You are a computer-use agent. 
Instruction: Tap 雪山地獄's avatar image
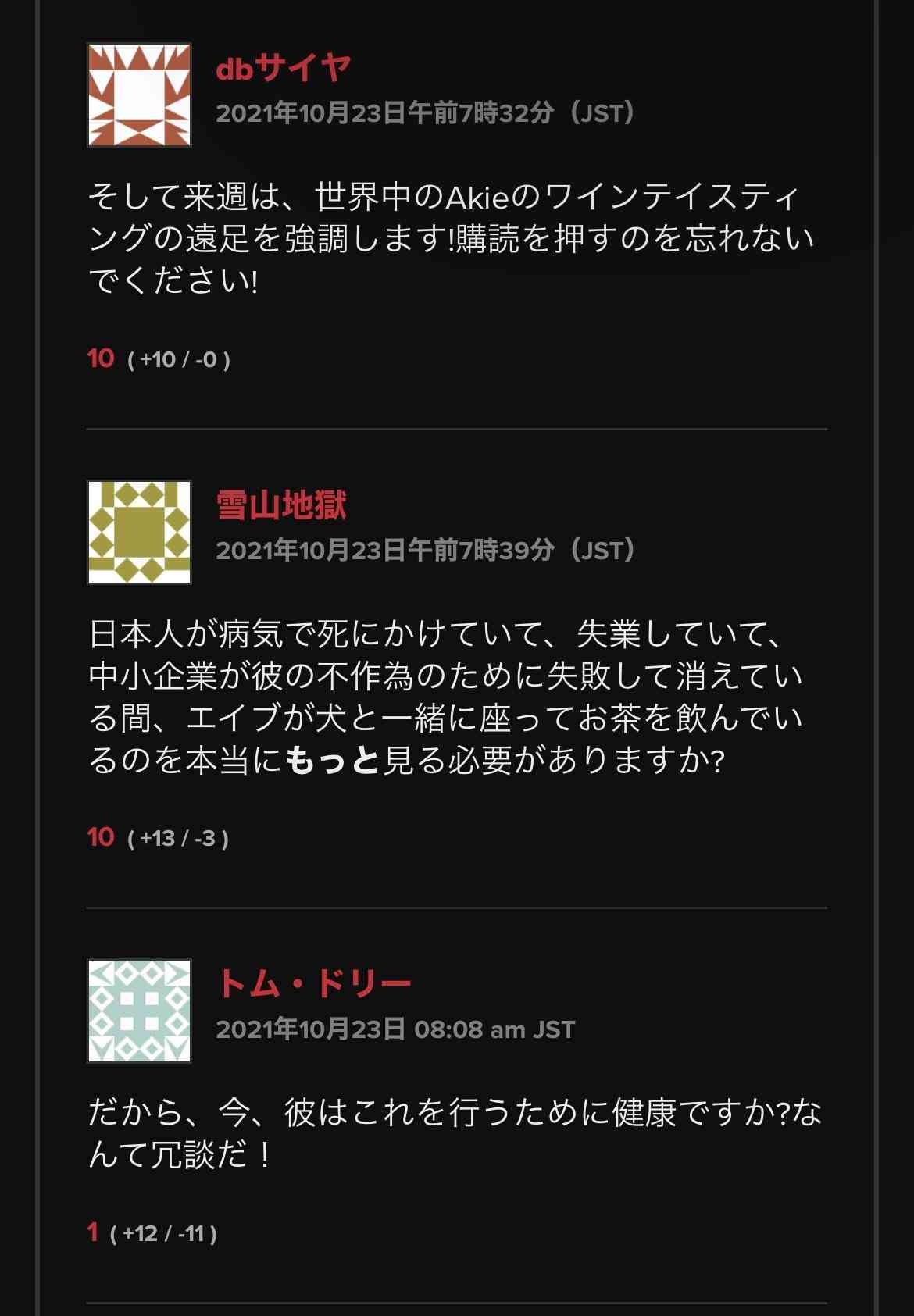(139, 532)
